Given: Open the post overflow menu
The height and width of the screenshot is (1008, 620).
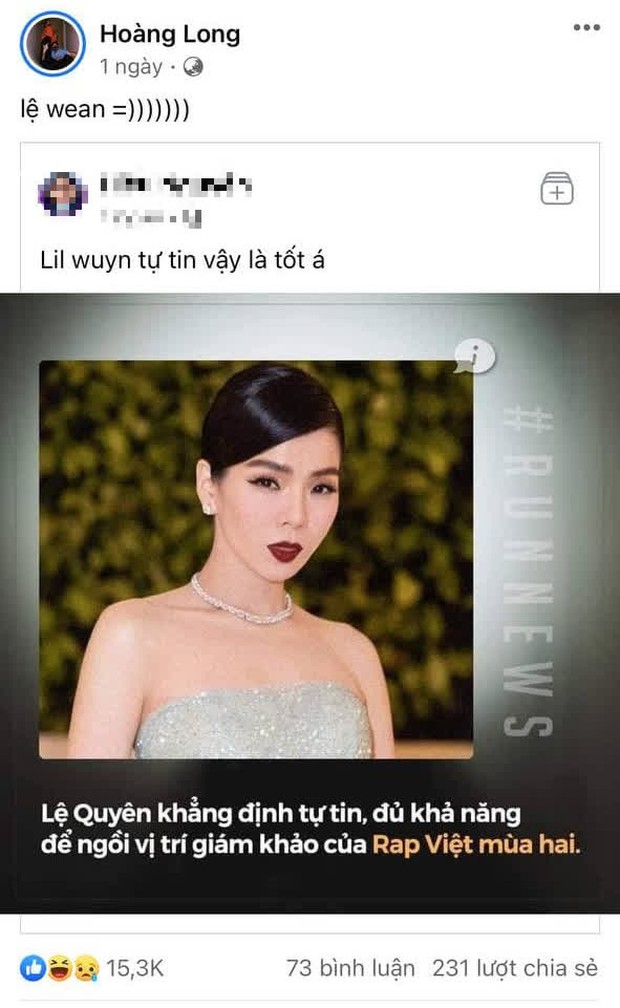Looking at the screenshot, I should (x=586, y=28).
